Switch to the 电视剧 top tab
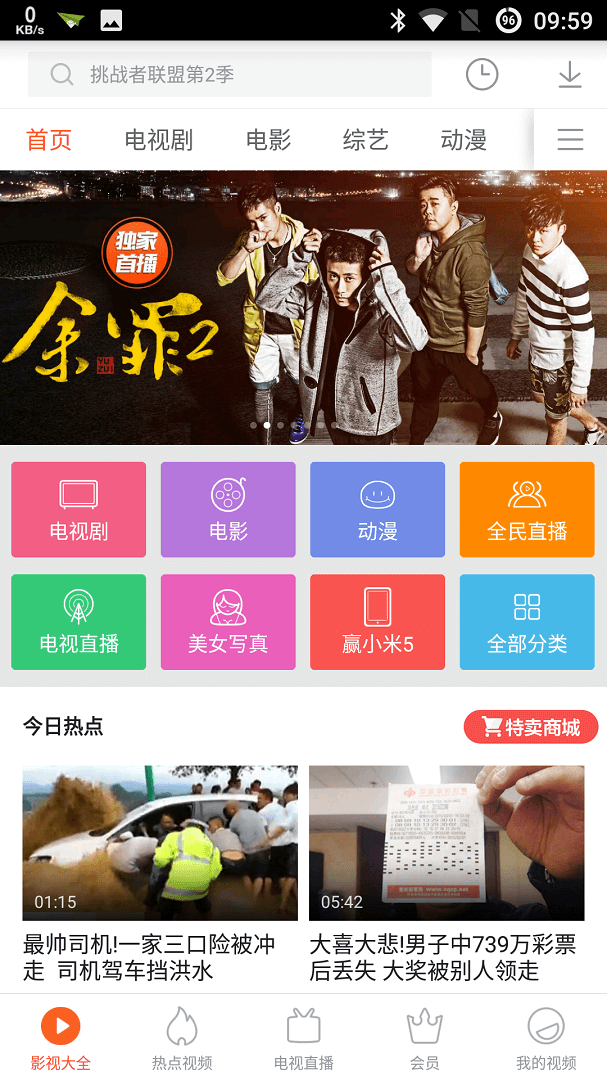 pyautogui.click(x=158, y=140)
